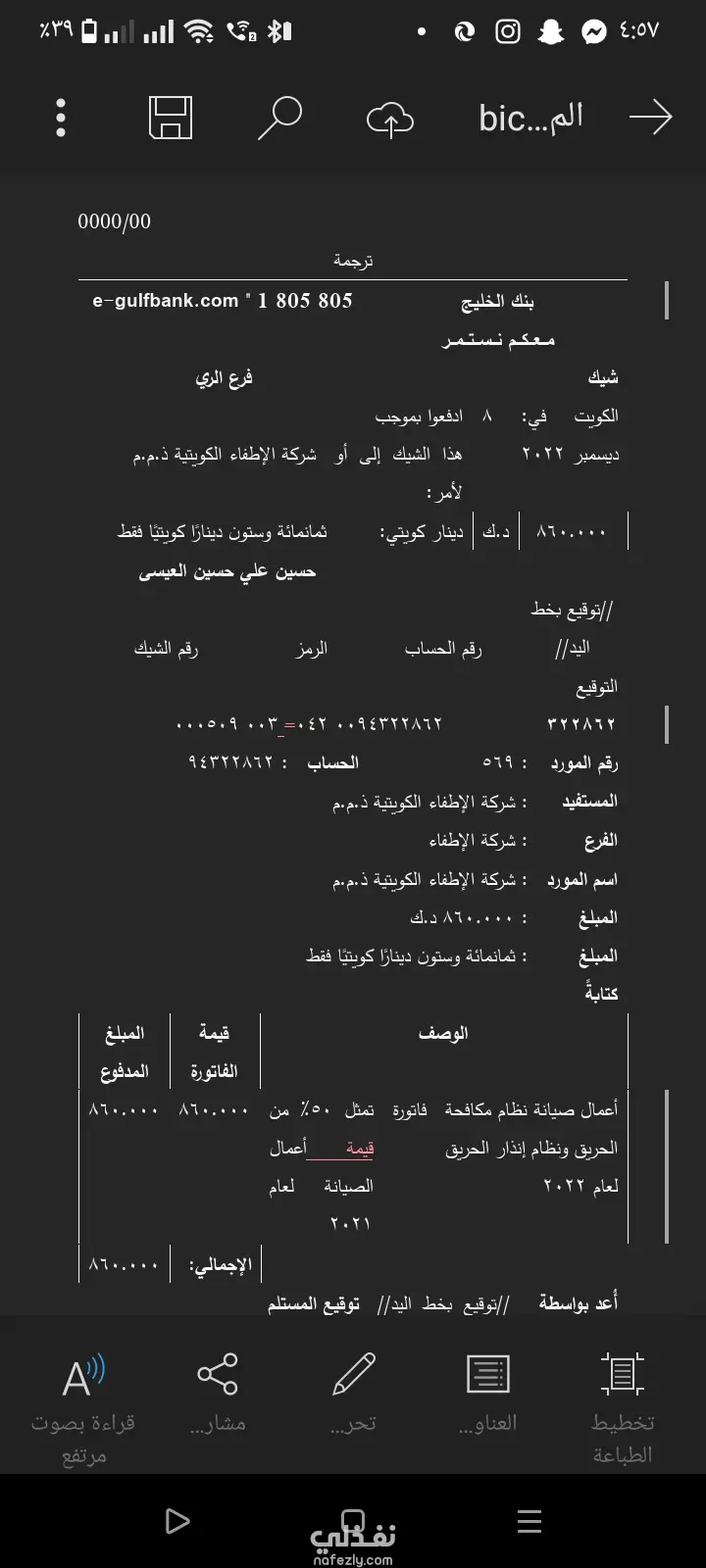The height and width of the screenshot is (1568, 706).
Task: Open recent apps from the navigation bar
Action: click(529, 1521)
